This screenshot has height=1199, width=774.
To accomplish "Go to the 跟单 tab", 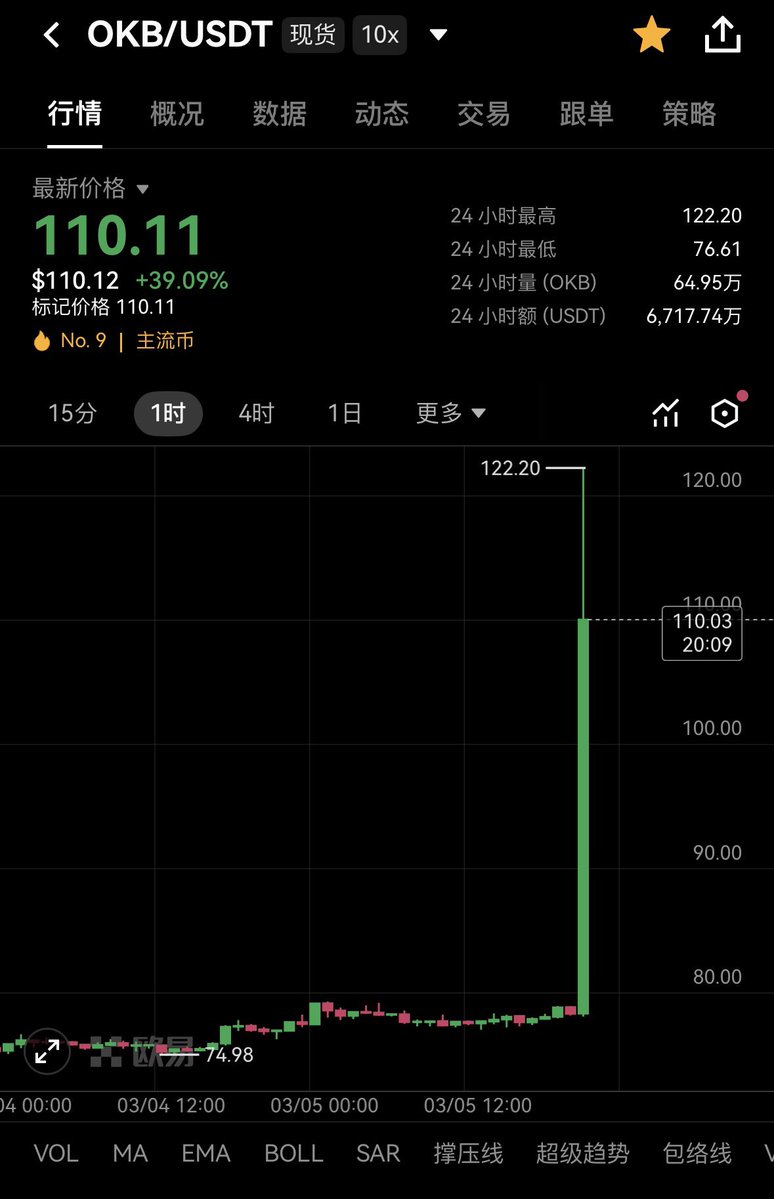I will 586,114.
